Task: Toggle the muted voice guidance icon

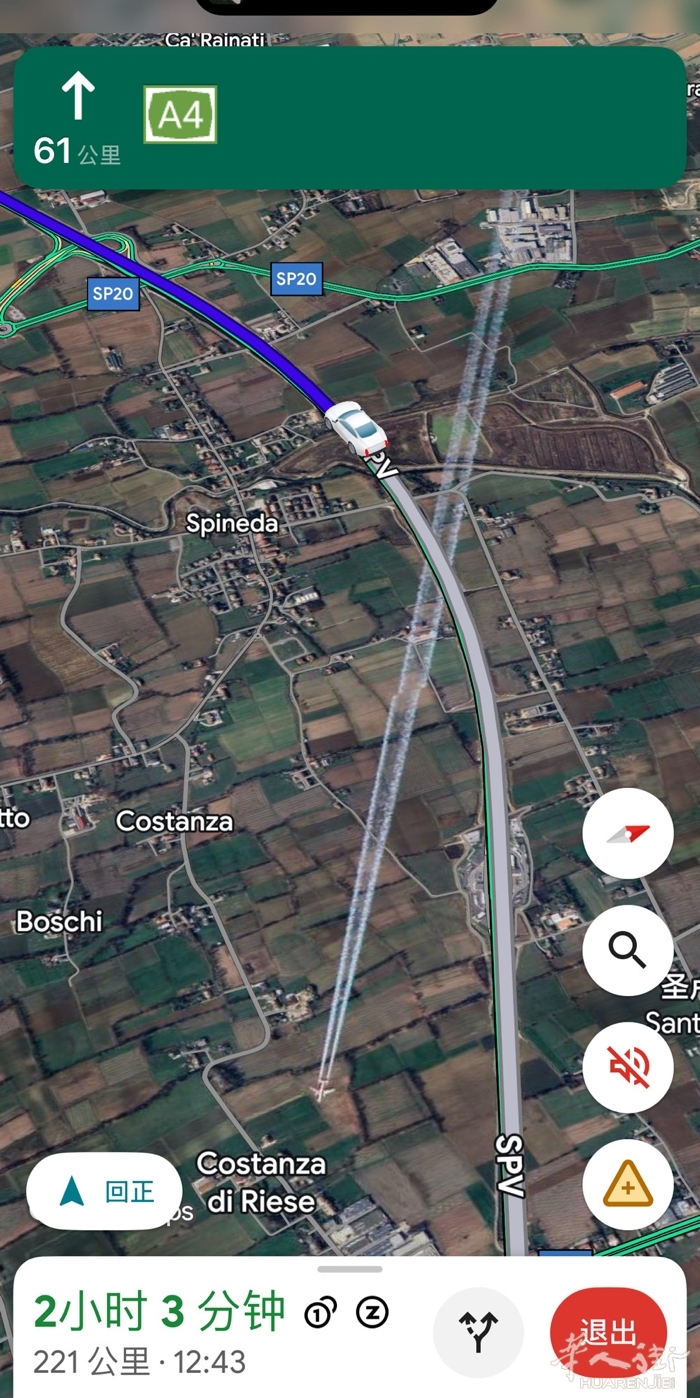Action: pos(628,1067)
